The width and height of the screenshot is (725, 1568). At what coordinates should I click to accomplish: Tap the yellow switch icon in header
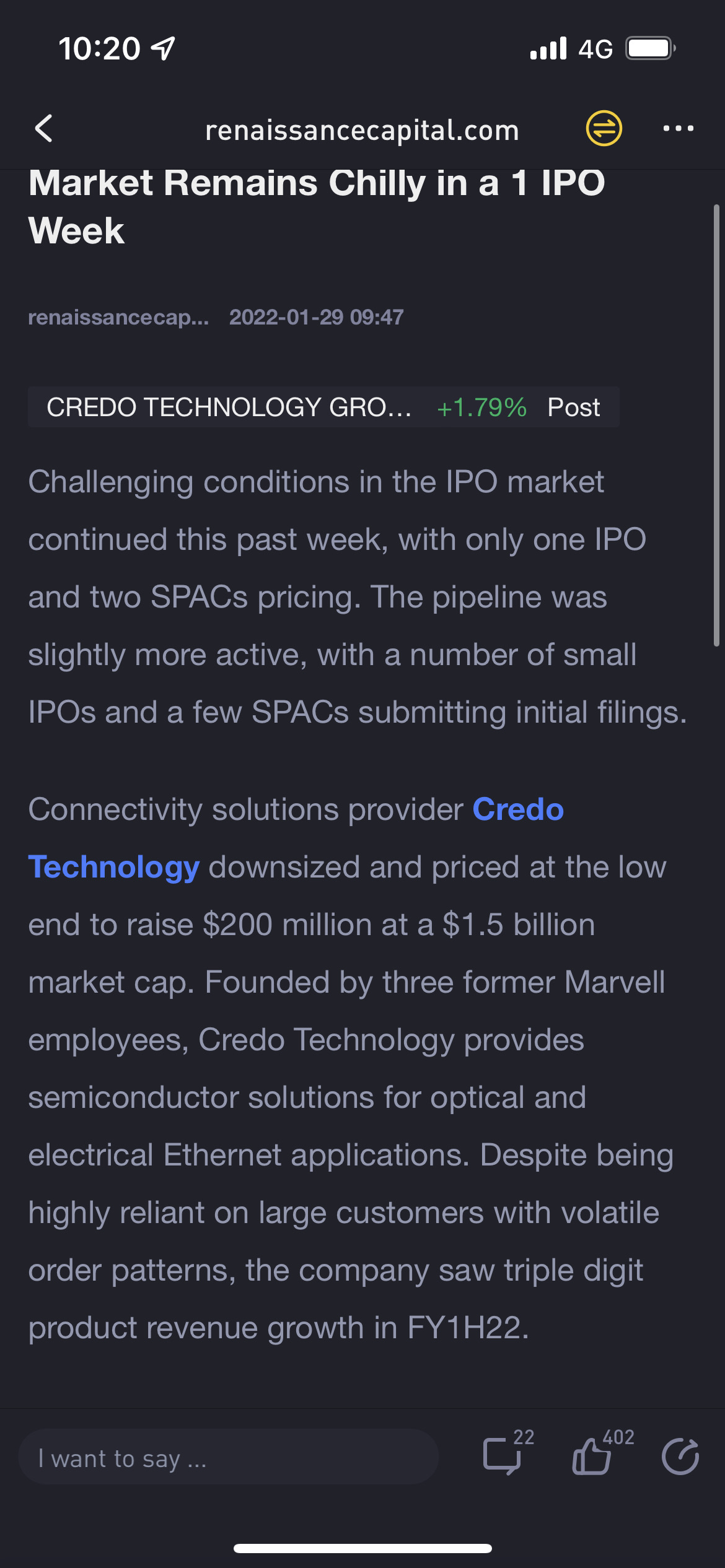604,129
